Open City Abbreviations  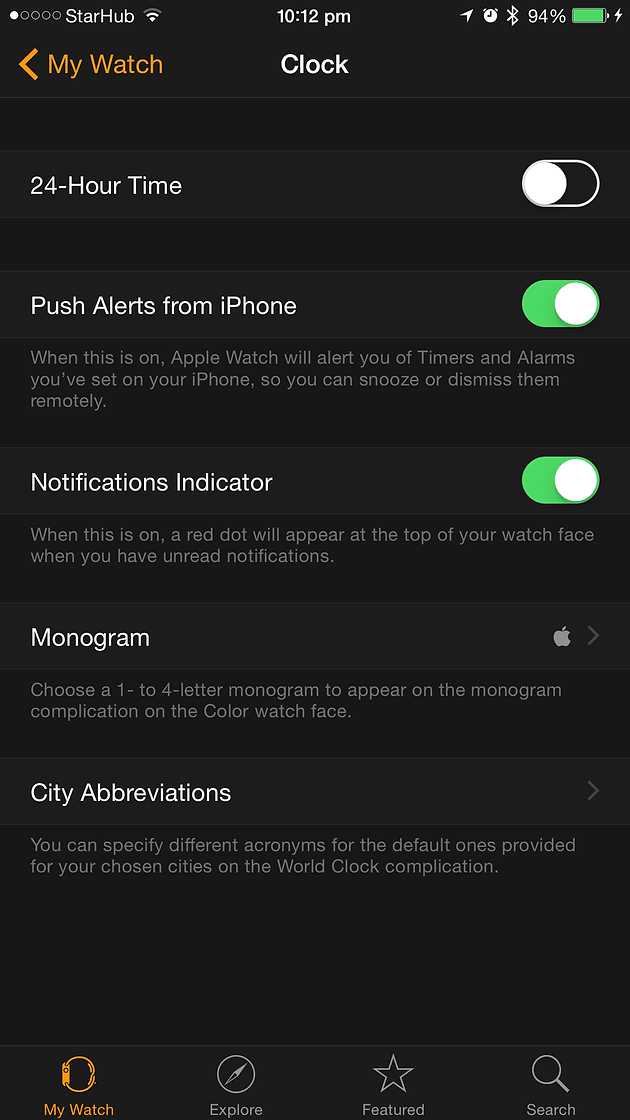[315, 791]
